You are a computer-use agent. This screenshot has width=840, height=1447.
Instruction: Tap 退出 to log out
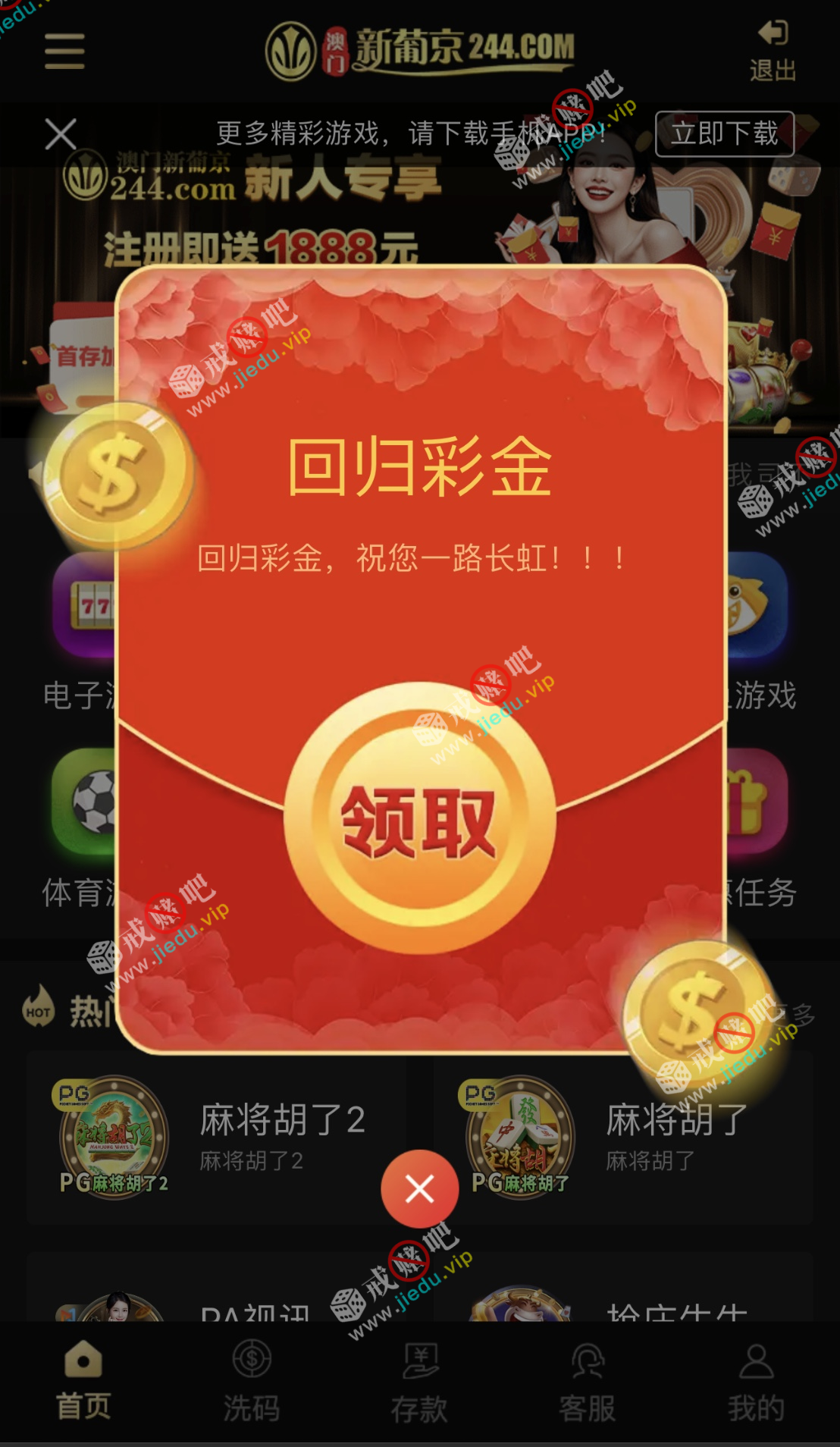pyautogui.click(x=773, y=51)
